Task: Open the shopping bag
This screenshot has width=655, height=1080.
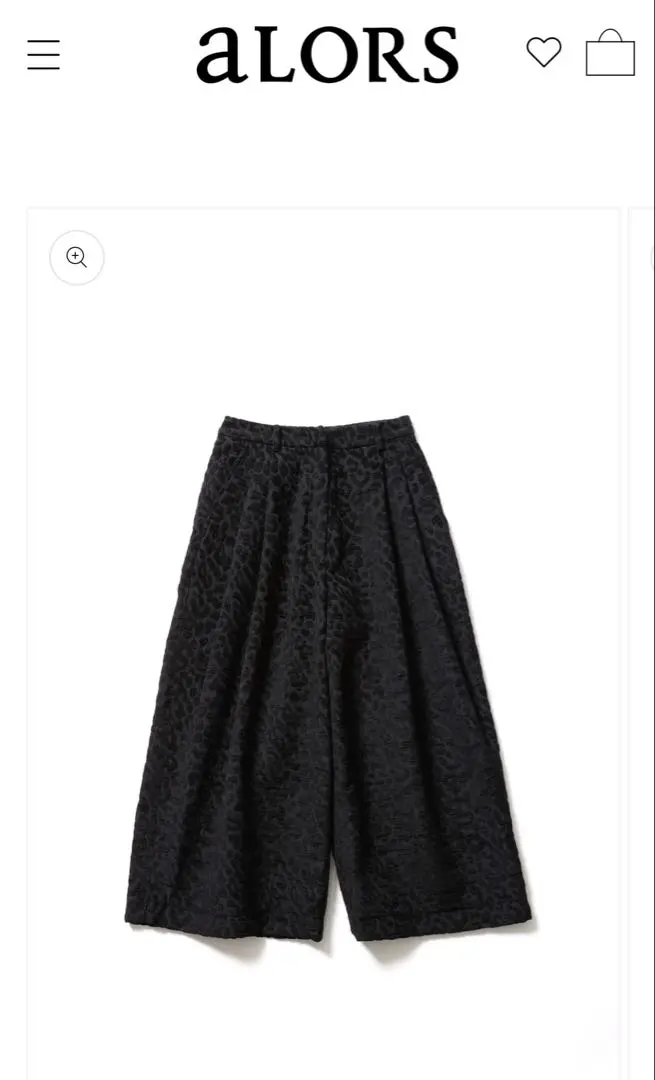Action: coord(610,53)
